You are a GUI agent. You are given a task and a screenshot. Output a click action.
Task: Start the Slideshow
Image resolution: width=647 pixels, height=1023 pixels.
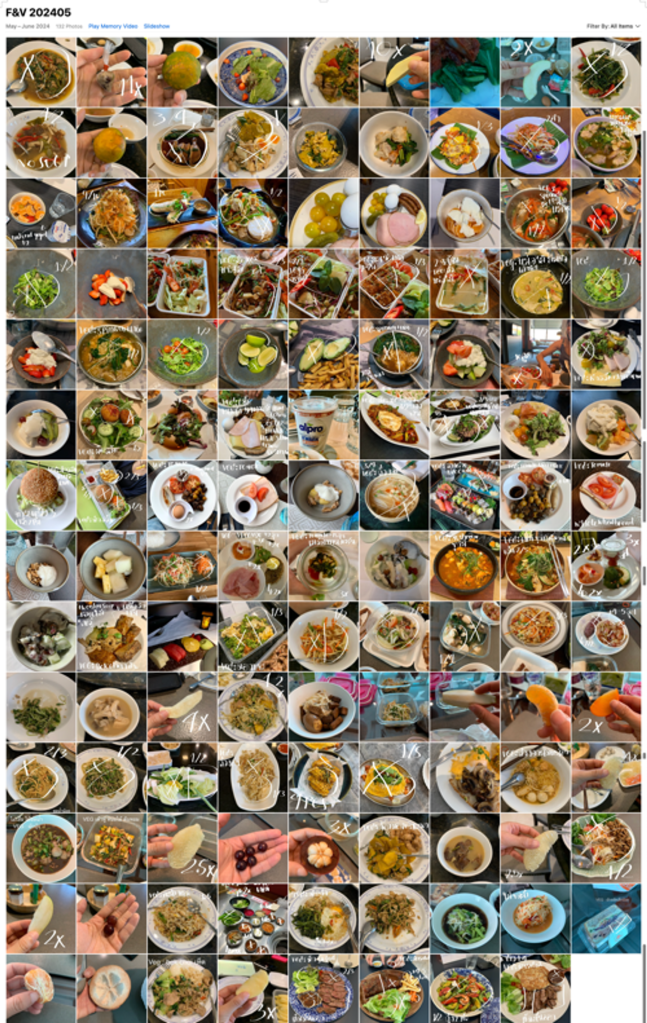(x=156, y=26)
